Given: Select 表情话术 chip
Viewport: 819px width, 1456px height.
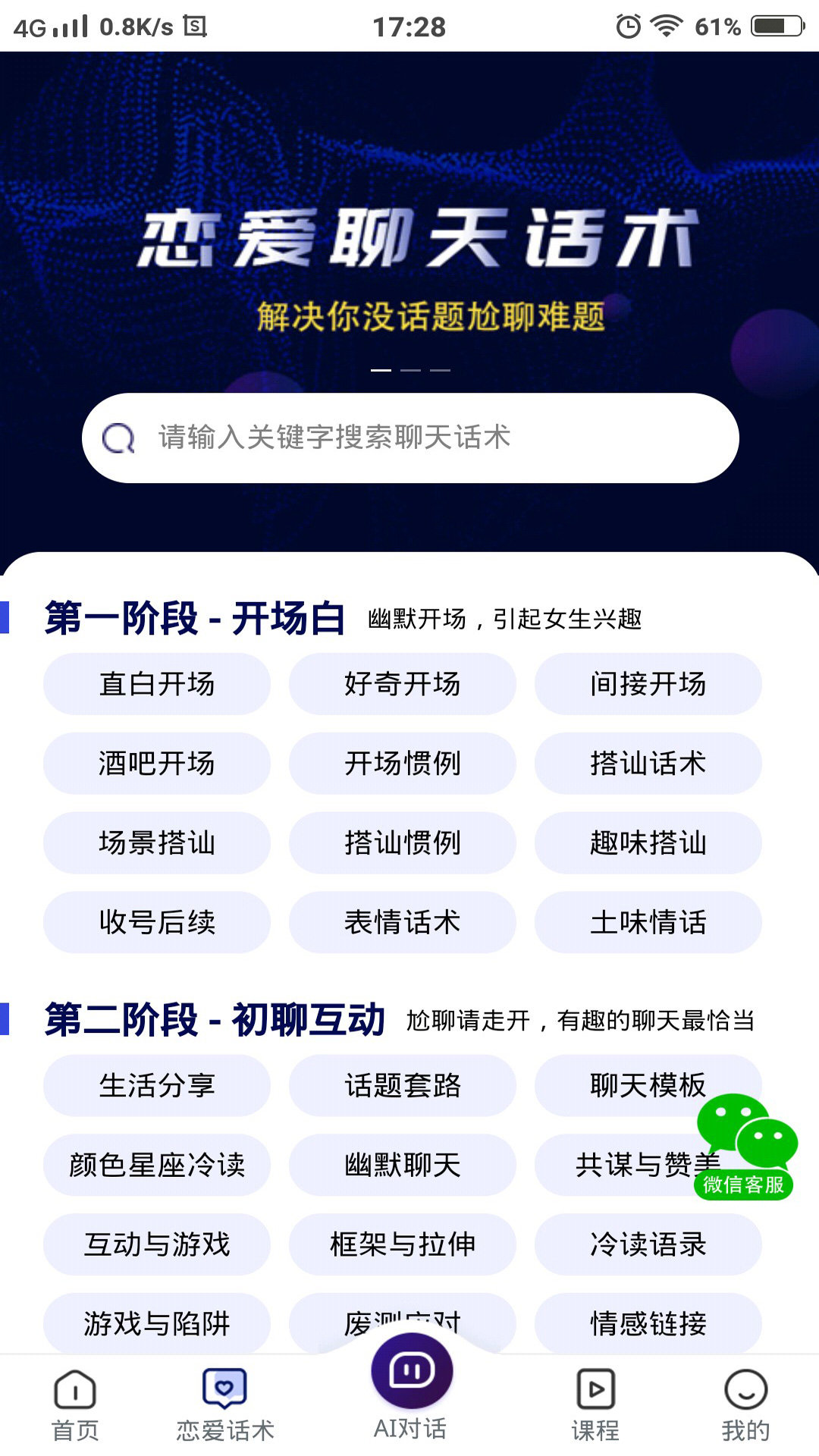Looking at the screenshot, I should pos(403,923).
